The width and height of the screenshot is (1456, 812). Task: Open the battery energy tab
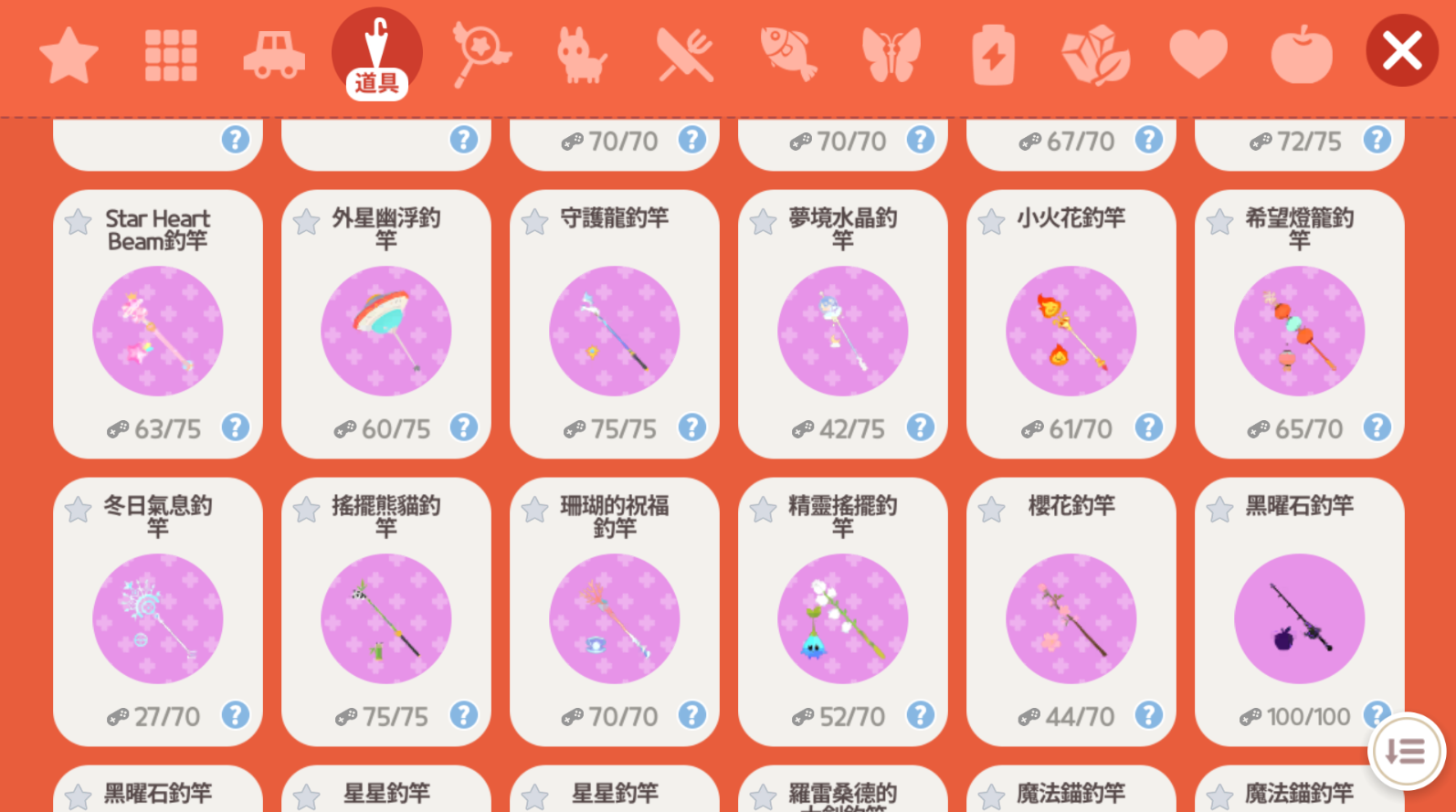tap(993, 55)
